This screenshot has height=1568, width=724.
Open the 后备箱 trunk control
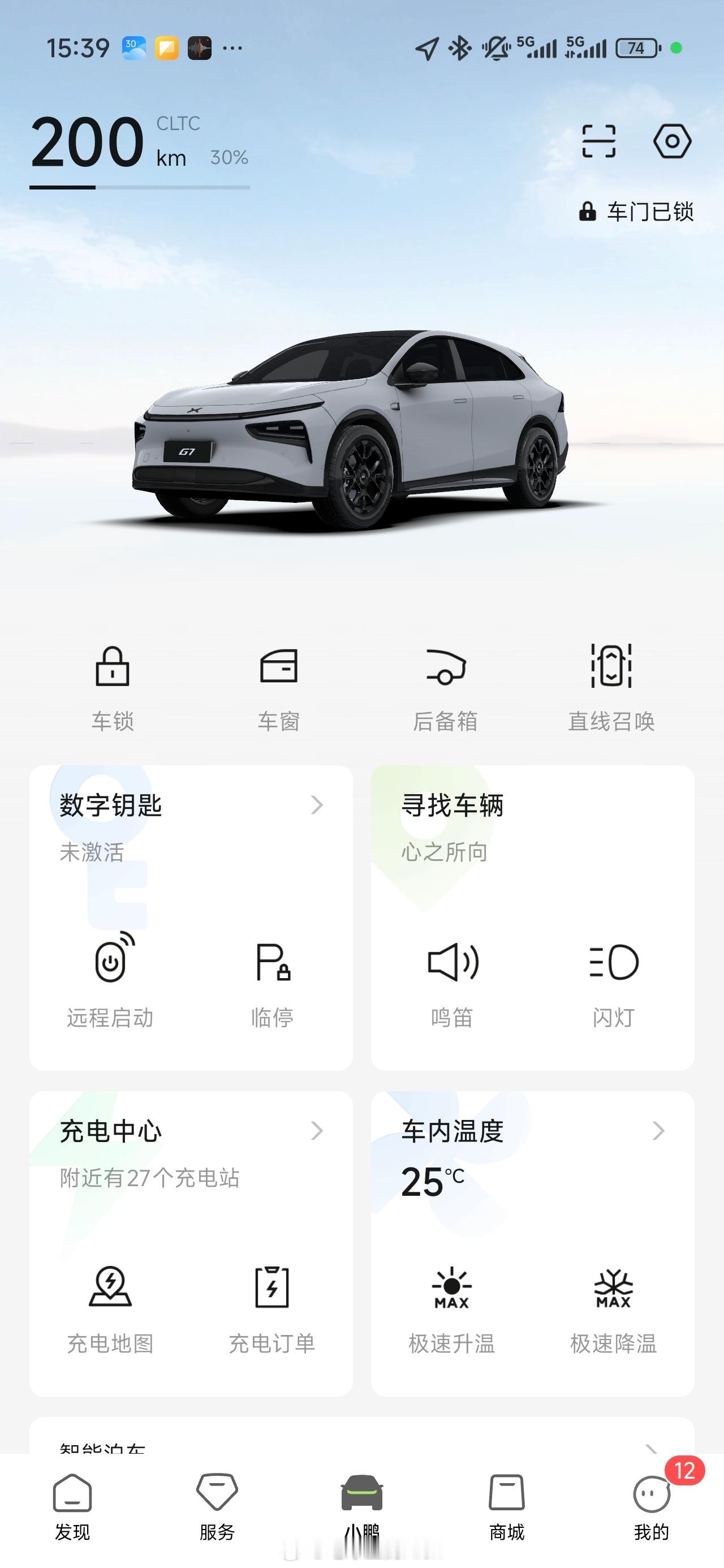[445, 688]
